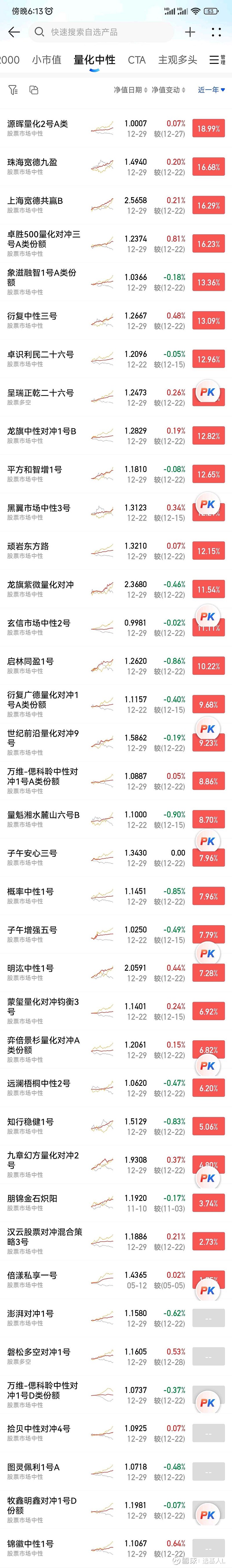Switch to the 小市值 tab

[x=47, y=60]
